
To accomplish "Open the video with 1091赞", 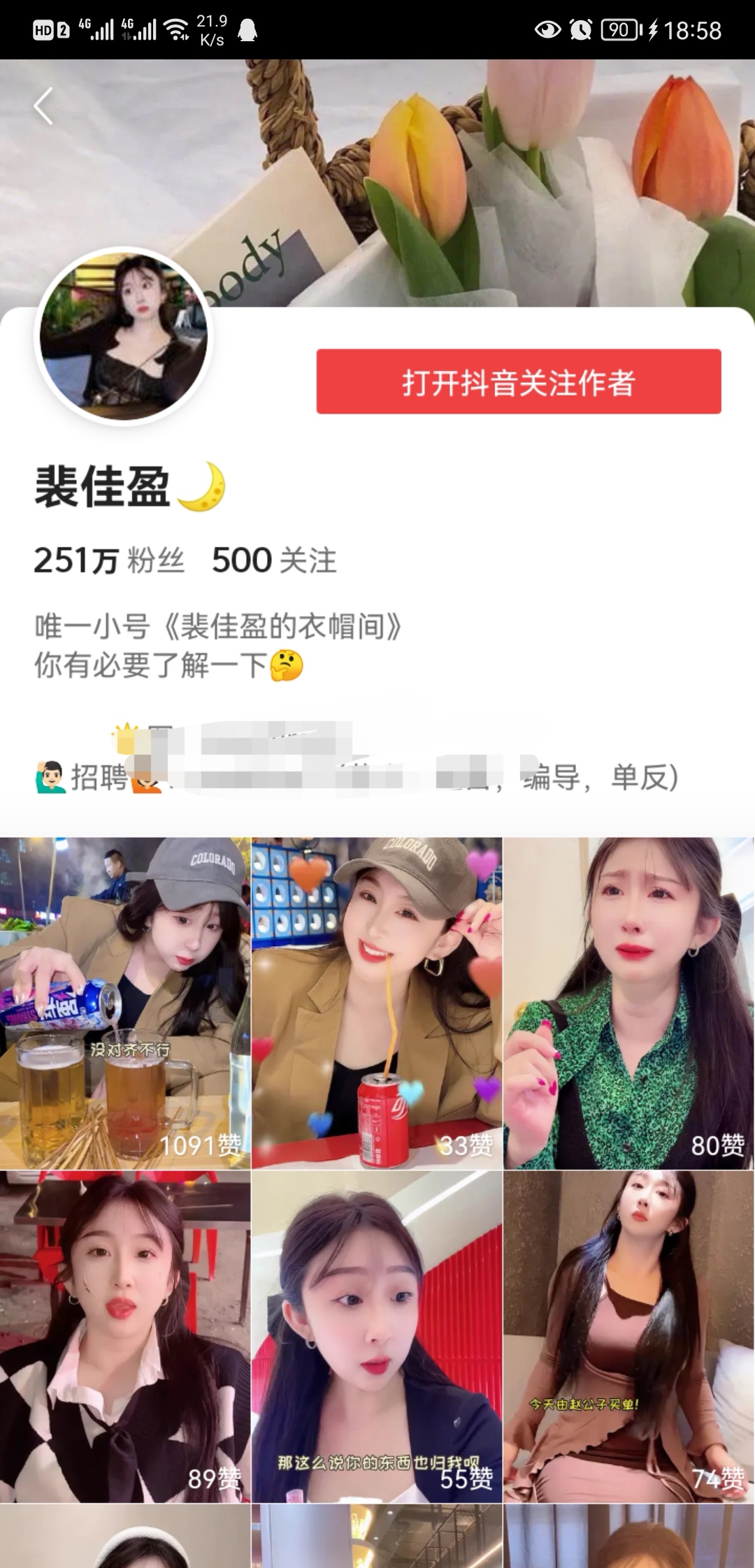I will point(124,1003).
